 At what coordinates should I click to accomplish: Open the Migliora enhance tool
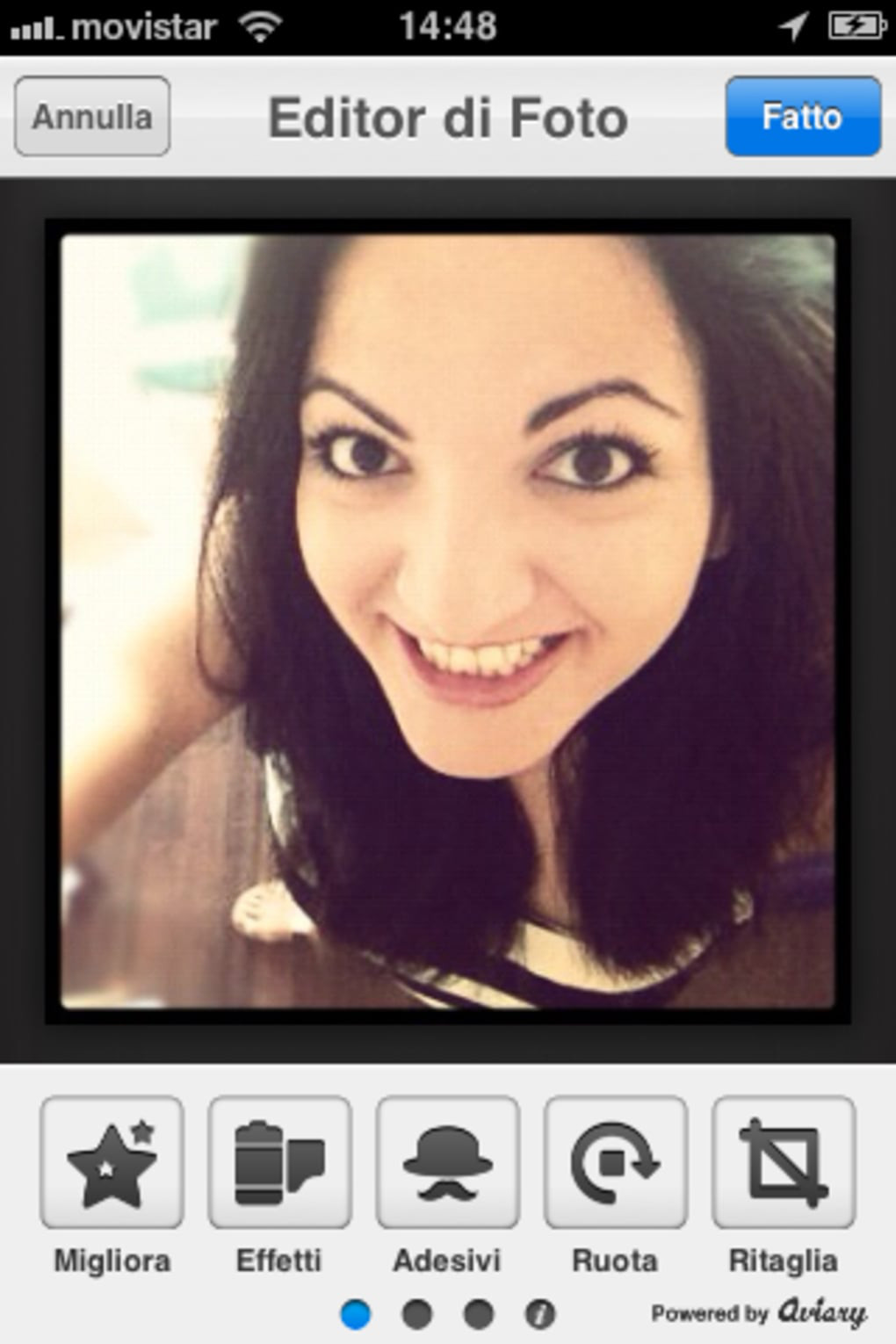(112, 1161)
